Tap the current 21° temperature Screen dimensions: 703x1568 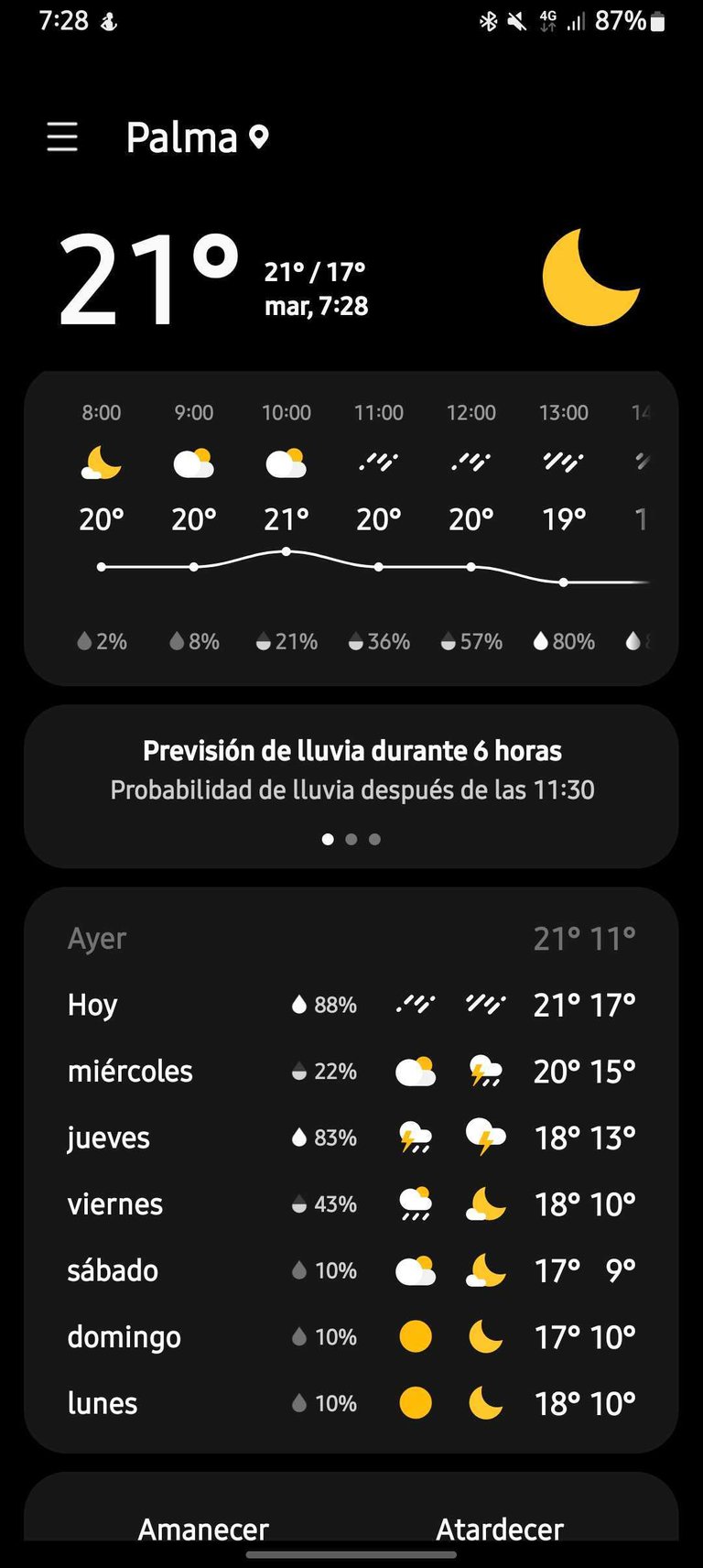tap(148, 279)
